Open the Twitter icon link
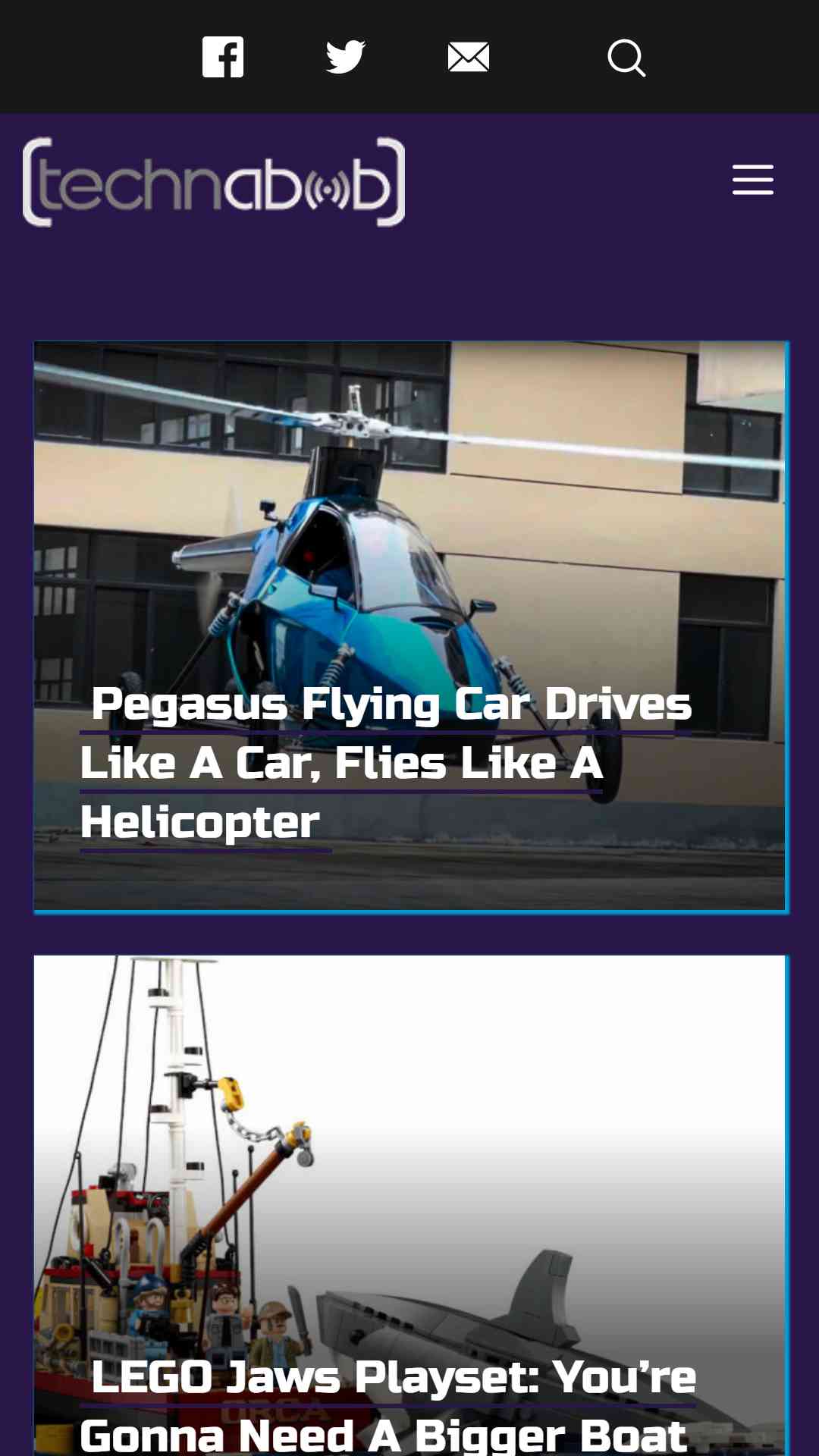The image size is (819, 1456). 346,57
